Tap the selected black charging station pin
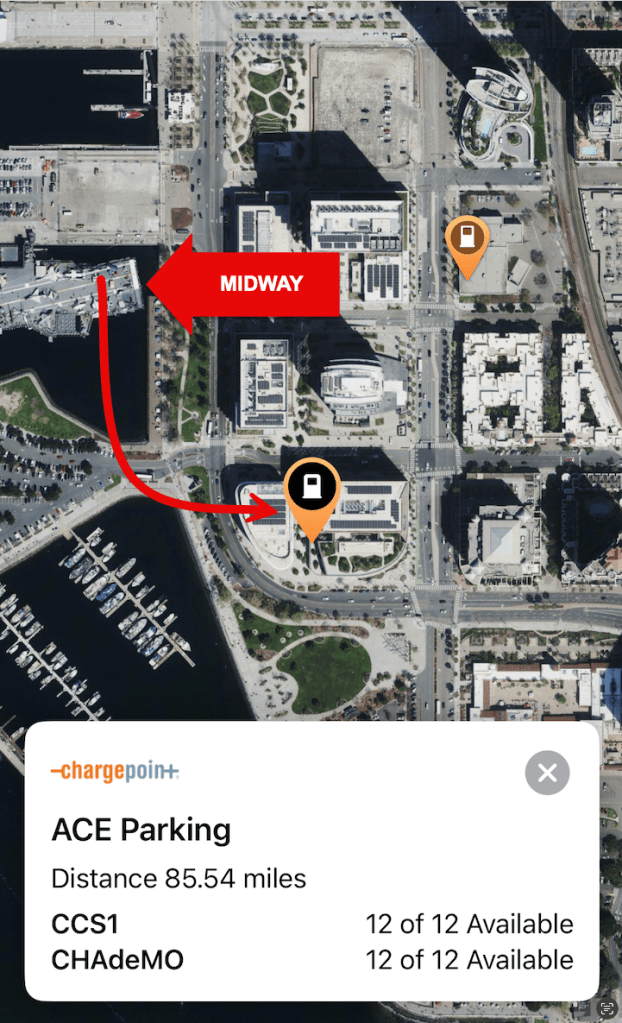622x1023 pixels. (x=312, y=488)
